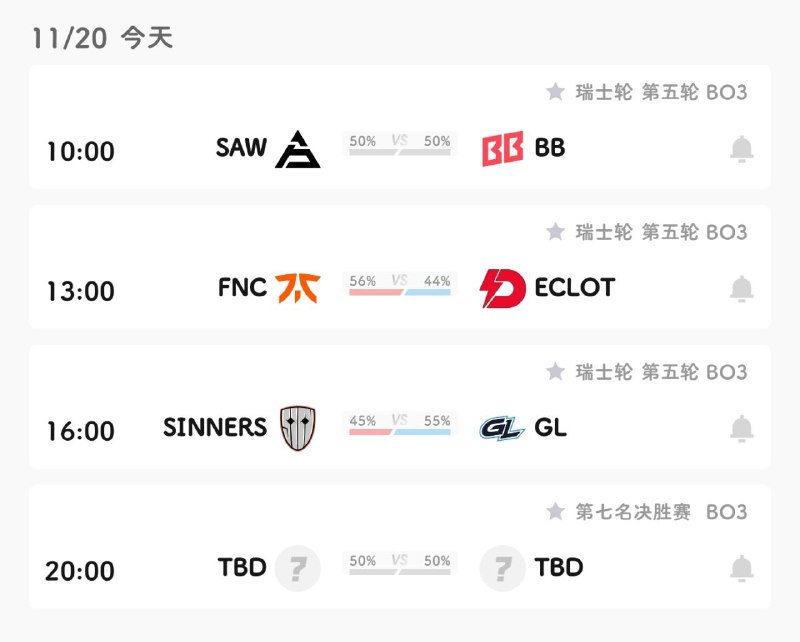Enable reminder bell for FNC vs ECLOT
The image size is (800, 642).
tap(741, 290)
